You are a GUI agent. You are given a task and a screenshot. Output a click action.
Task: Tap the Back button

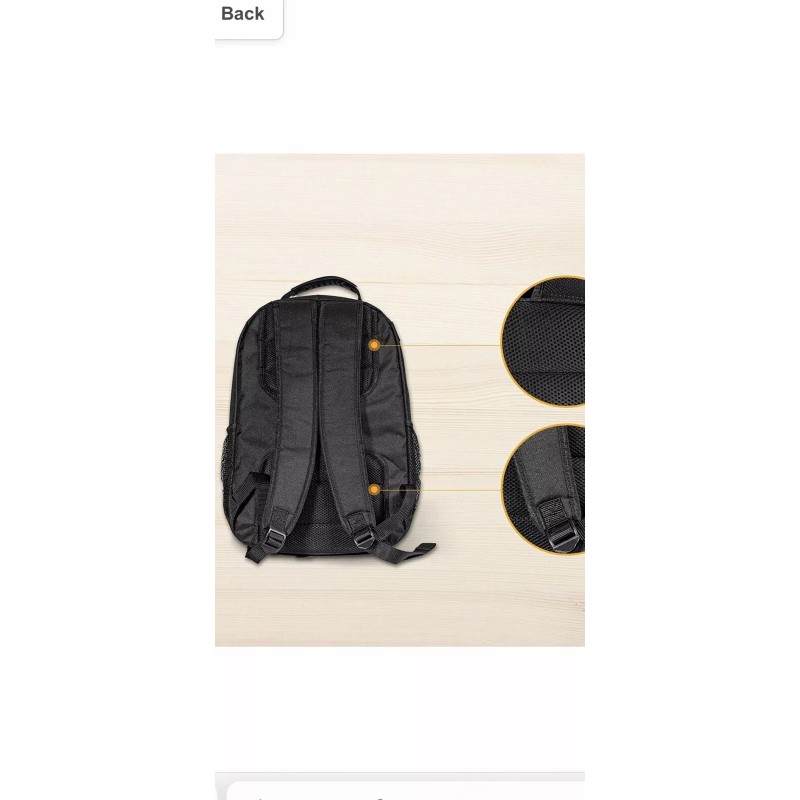243,14
